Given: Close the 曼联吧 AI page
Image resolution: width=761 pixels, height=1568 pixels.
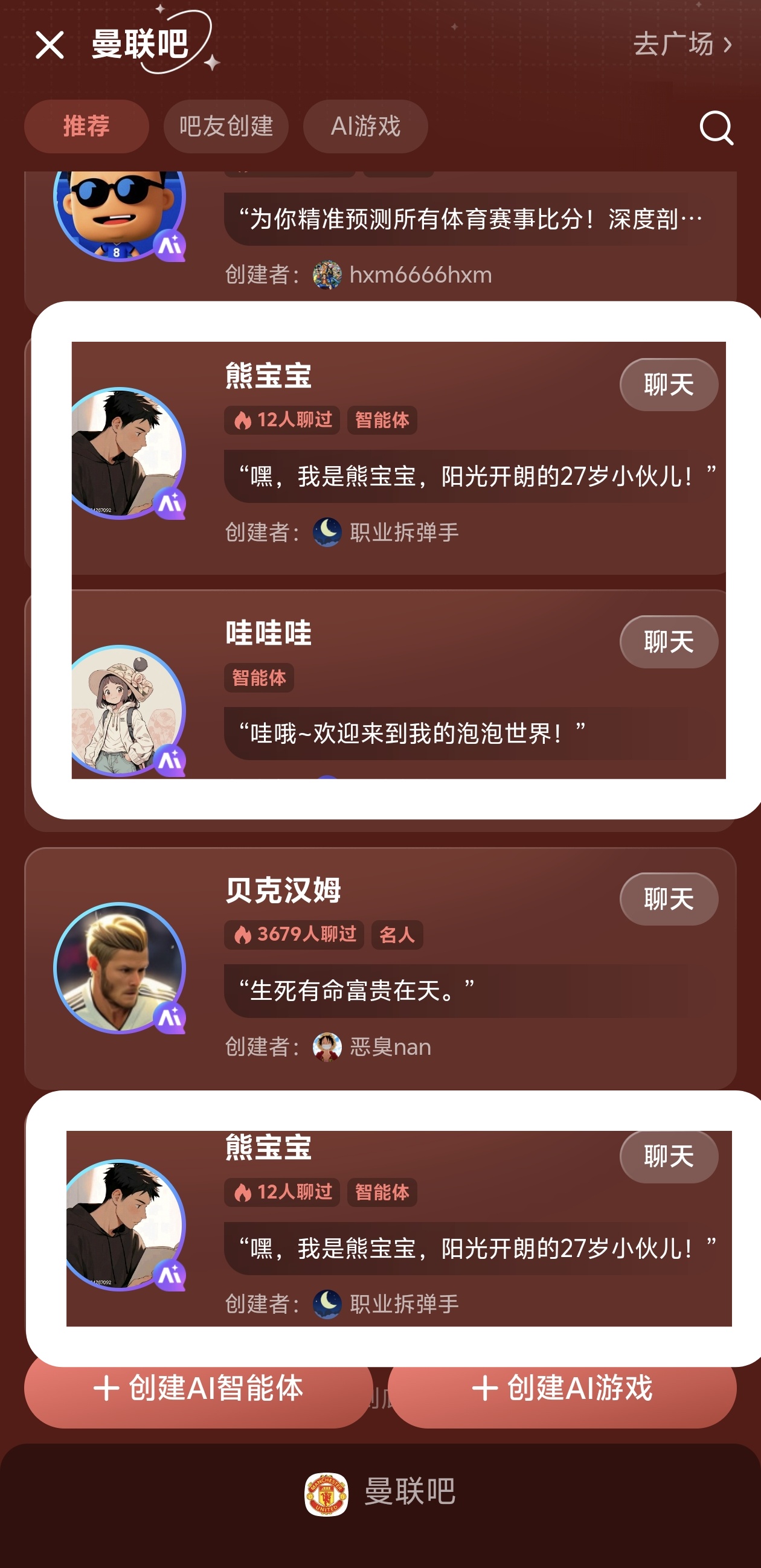Looking at the screenshot, I should (x=50, y=46).
